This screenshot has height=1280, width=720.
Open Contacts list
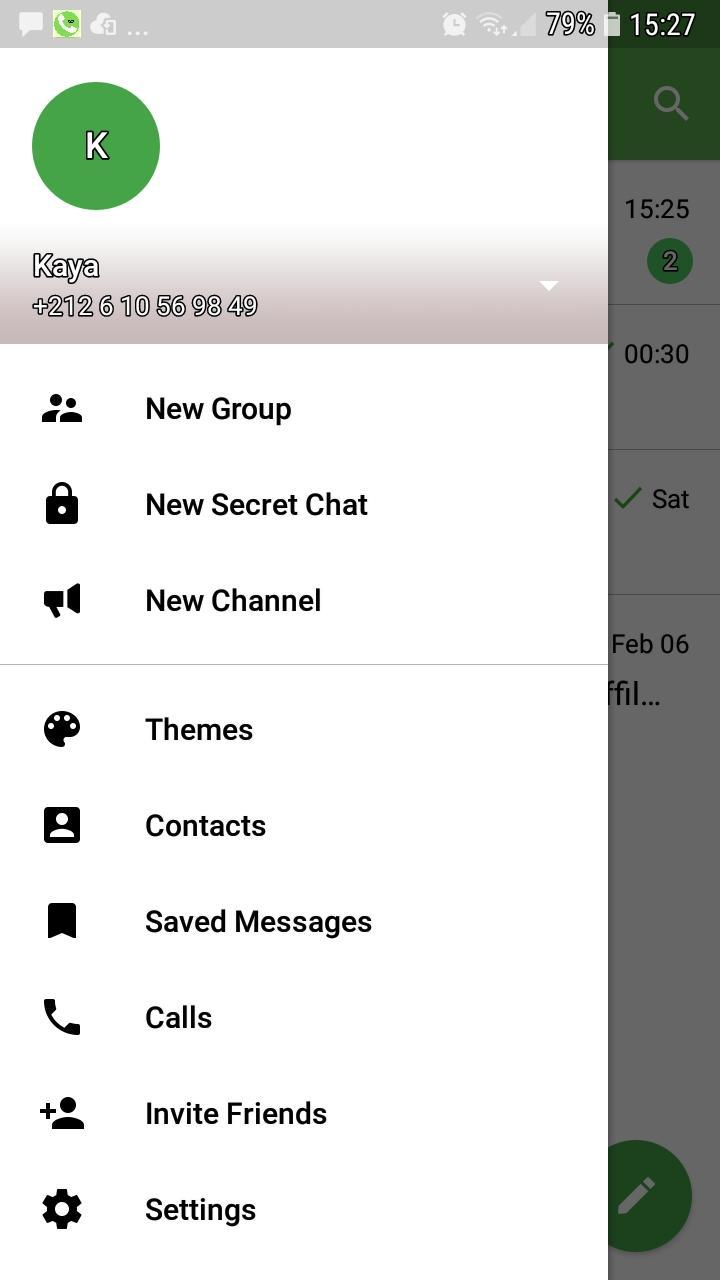[205, 826]
